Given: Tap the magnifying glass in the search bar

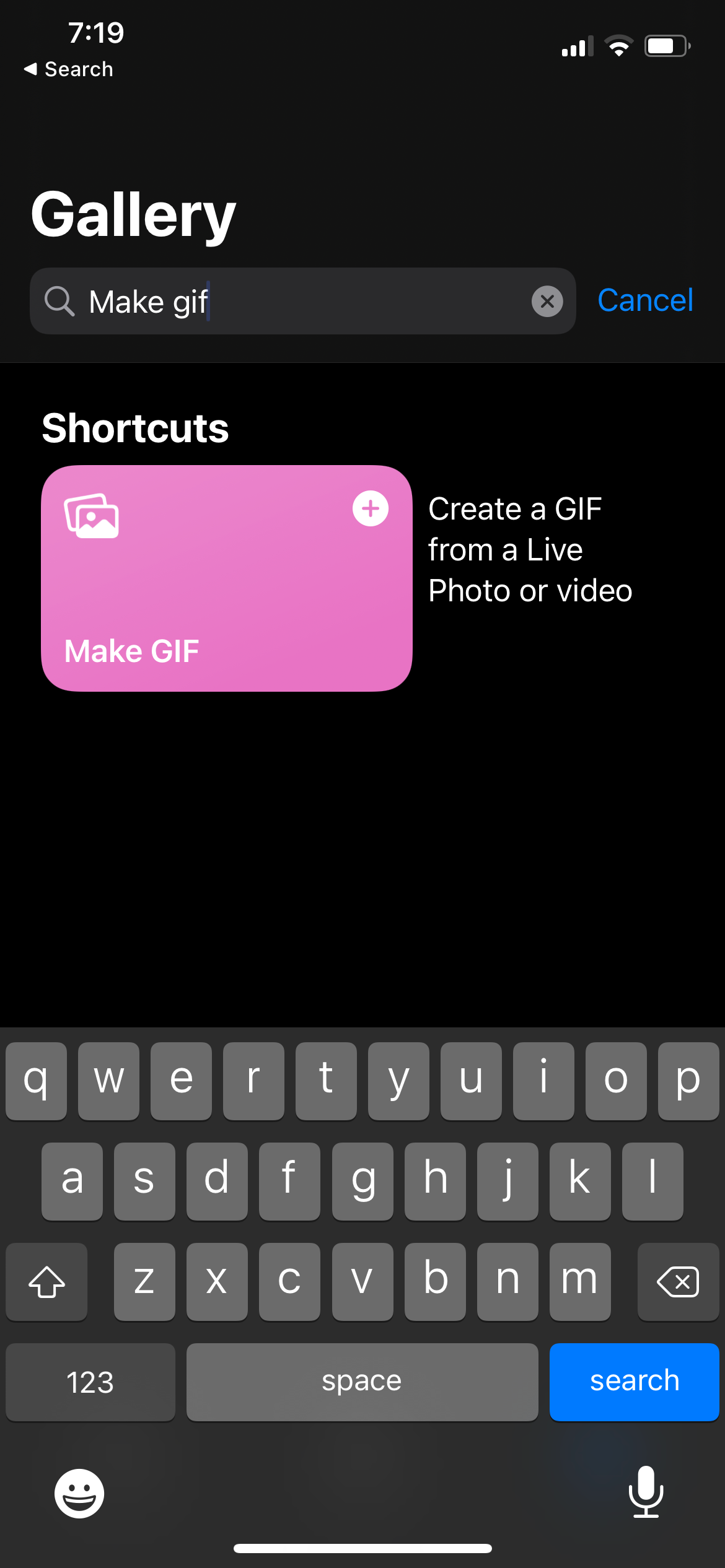Looking at the screenshot, I should pyautogui.click(x=60, y=302).
